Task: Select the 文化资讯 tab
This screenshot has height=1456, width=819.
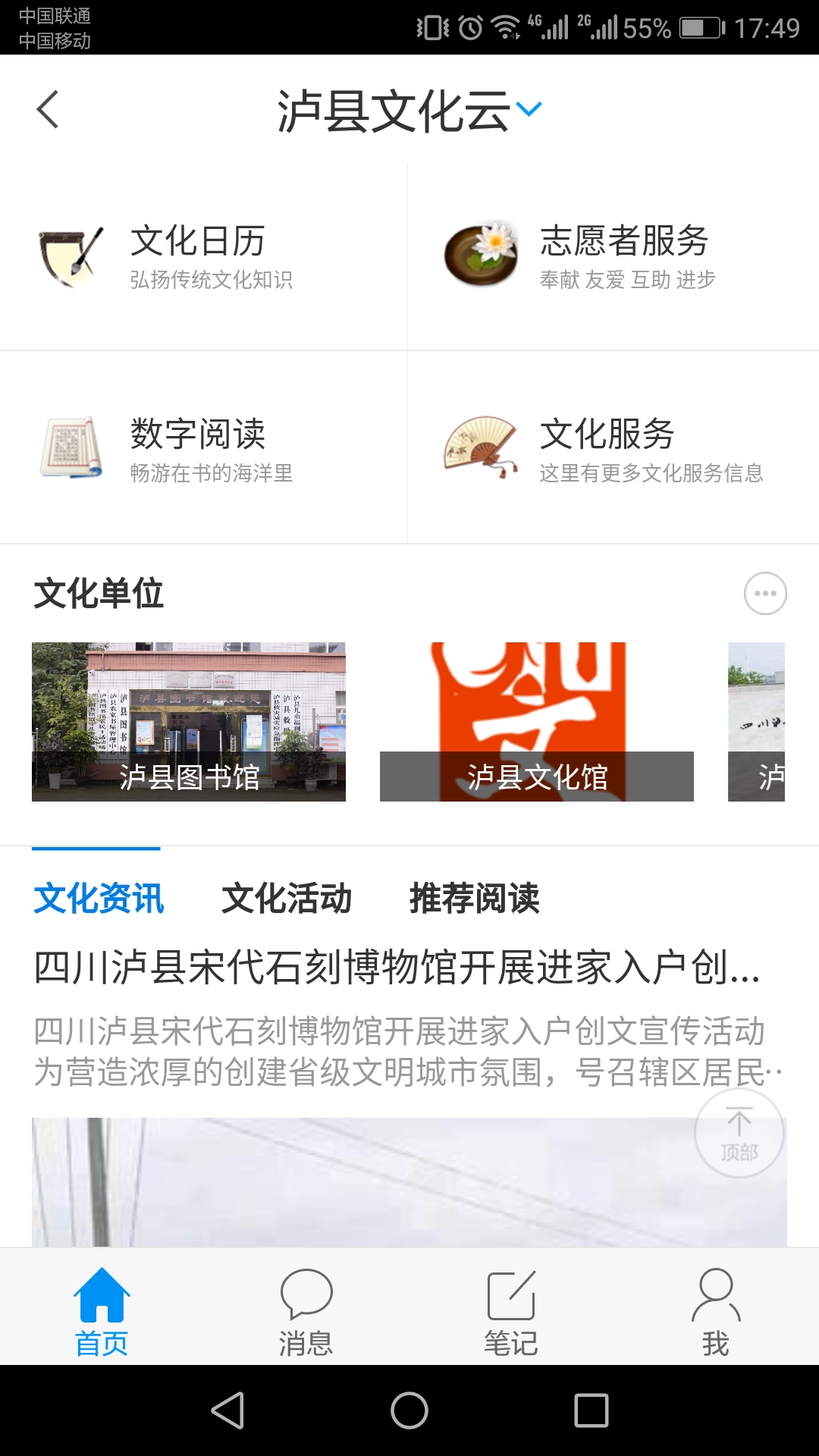Action: pyautogui.click(x=99, y=898)
